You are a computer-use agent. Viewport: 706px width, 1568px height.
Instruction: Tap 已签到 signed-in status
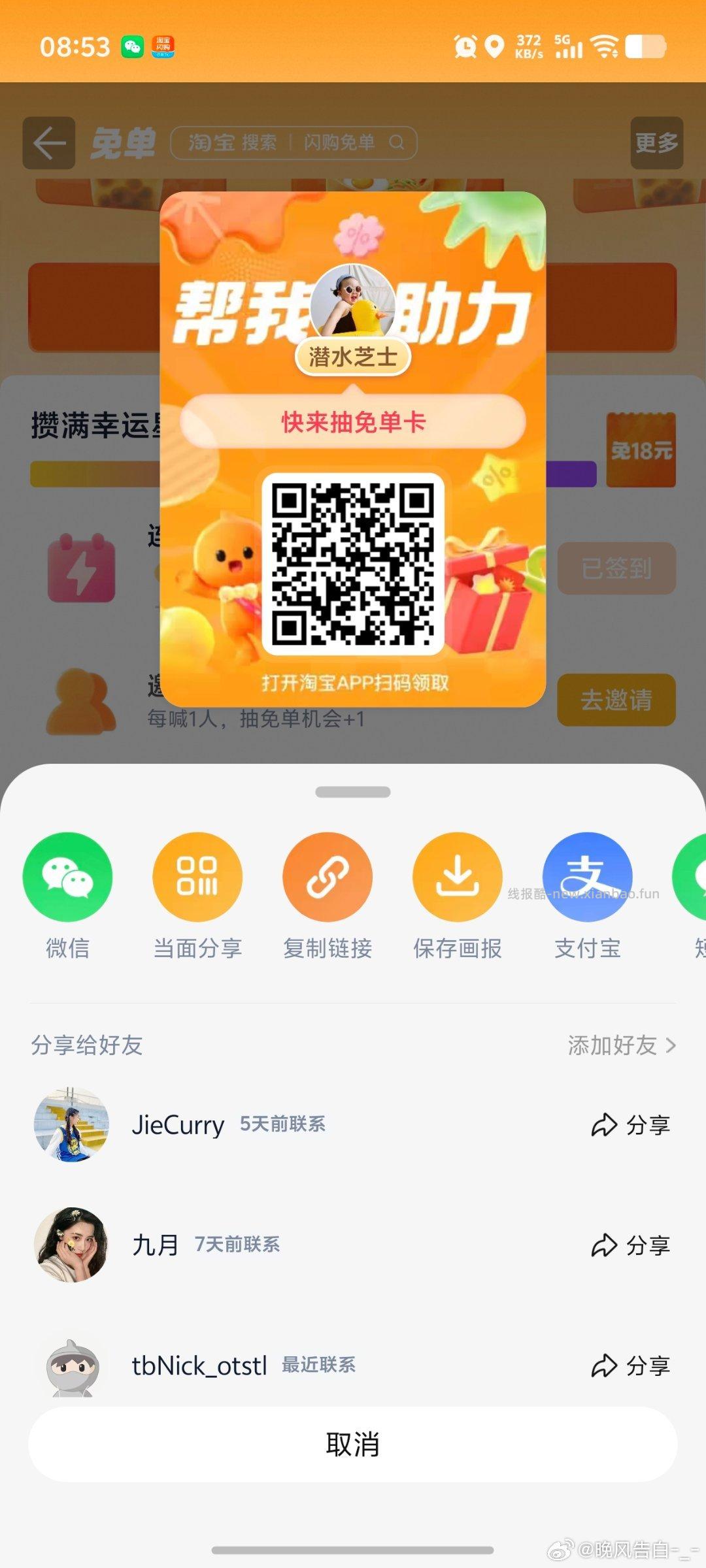616,568
